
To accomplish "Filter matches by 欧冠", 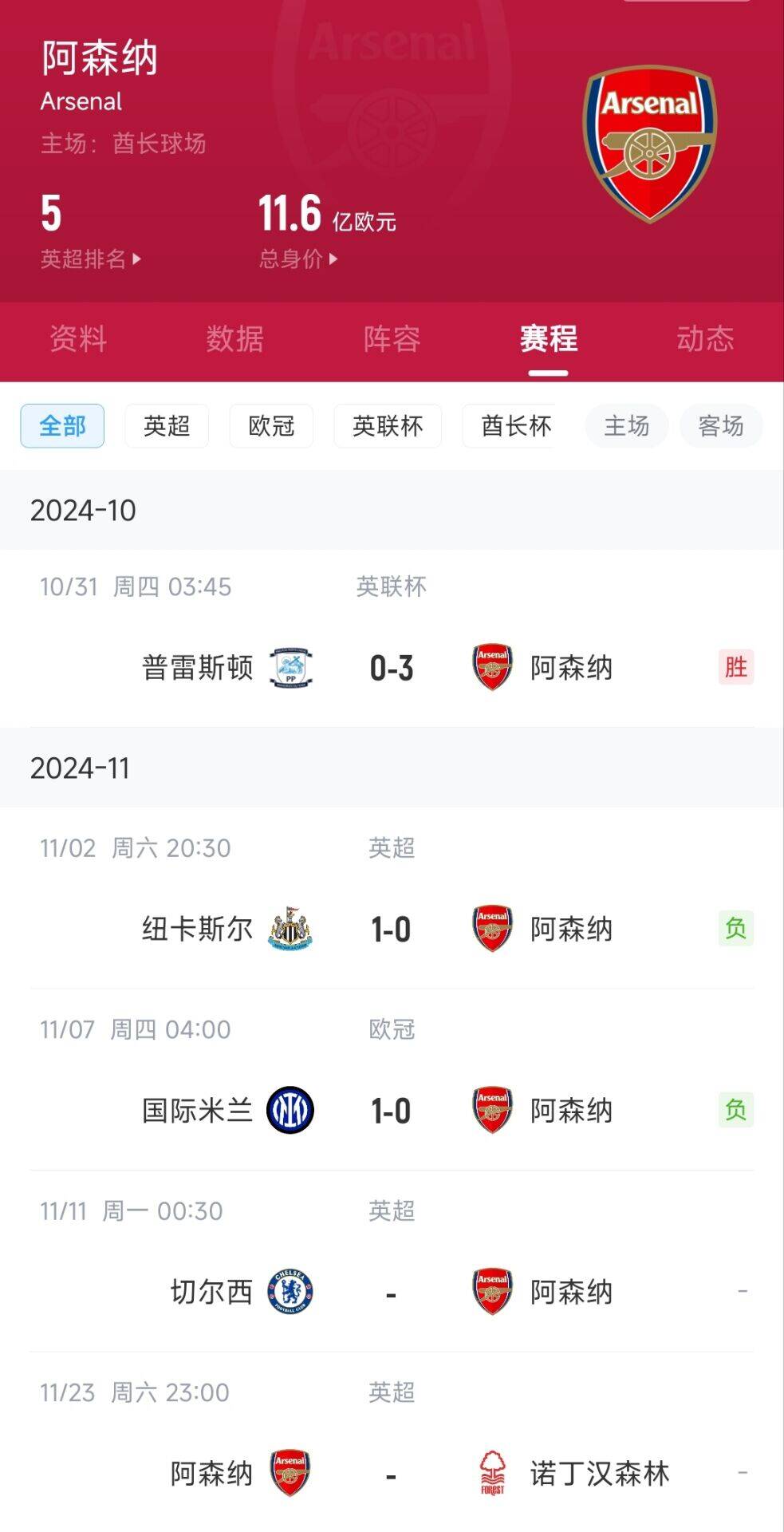I will pyautogui.click(x=271, y=426).
